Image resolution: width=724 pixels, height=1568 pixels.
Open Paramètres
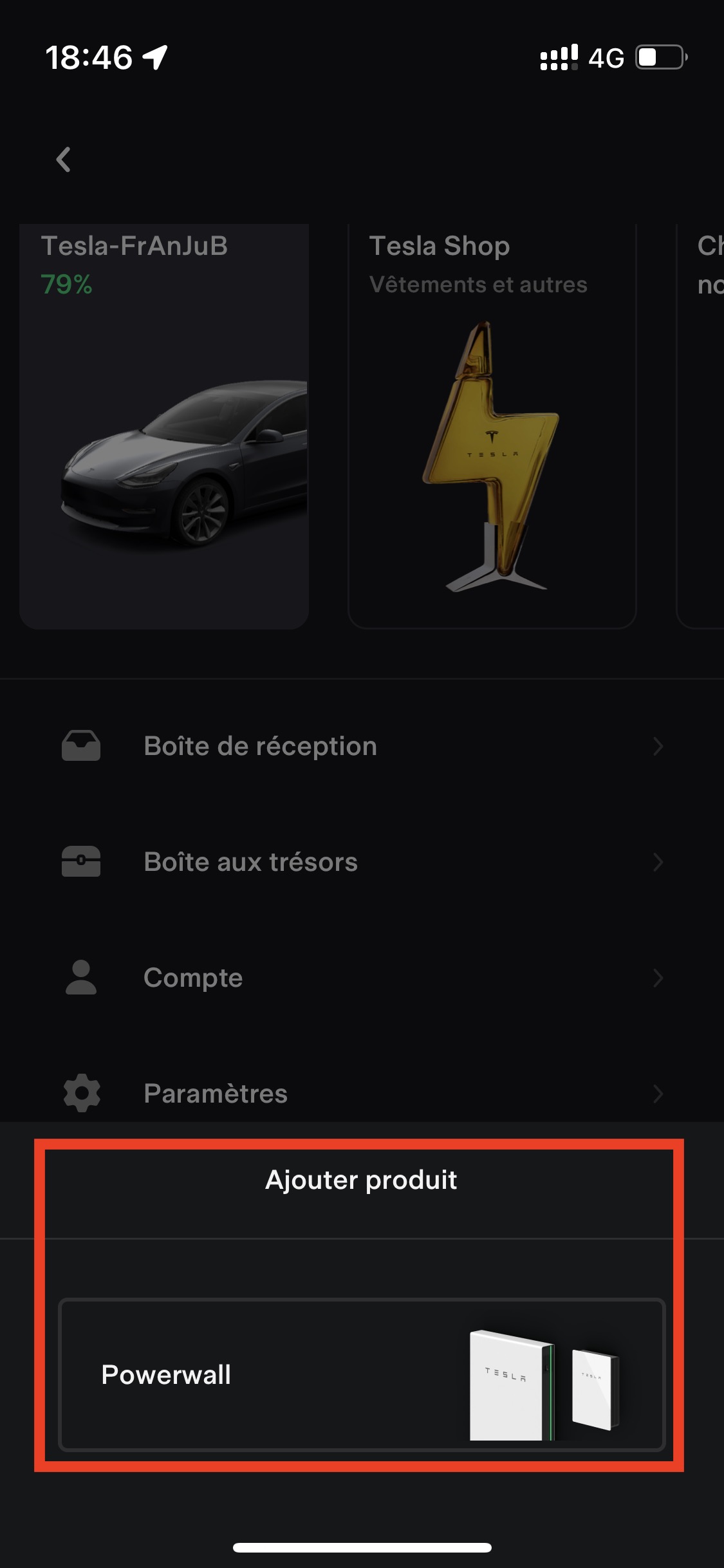[x=362, y=1093]
